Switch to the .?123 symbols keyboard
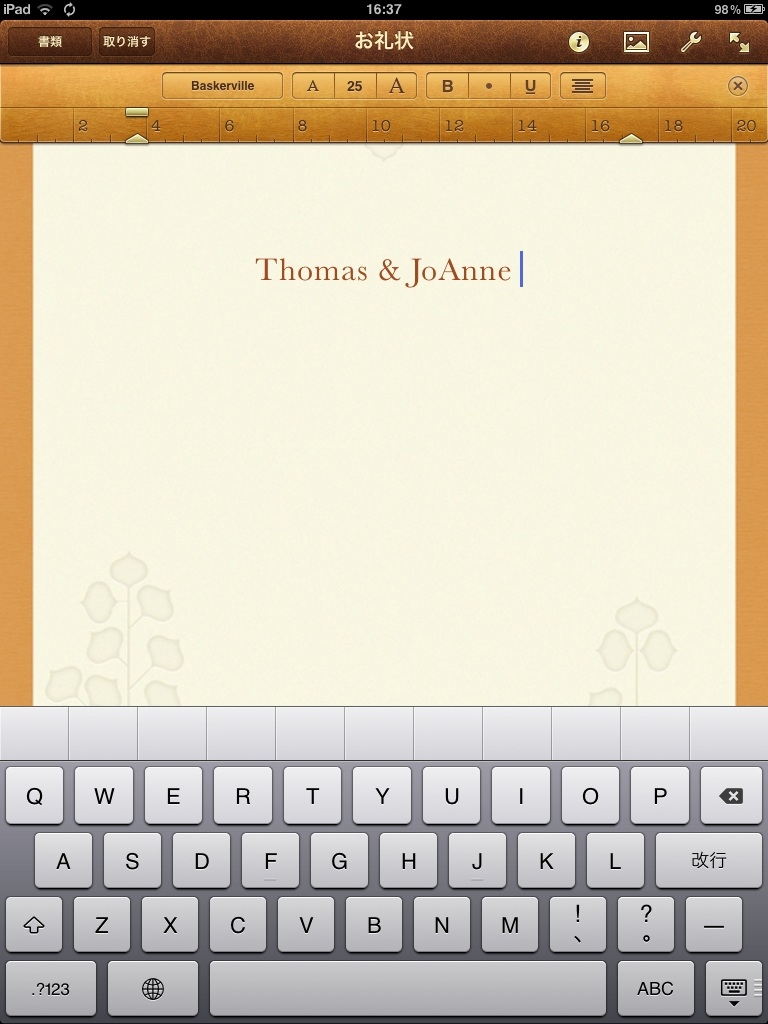Viewport: 768px width, 1024px height. (x=51, y=988)
